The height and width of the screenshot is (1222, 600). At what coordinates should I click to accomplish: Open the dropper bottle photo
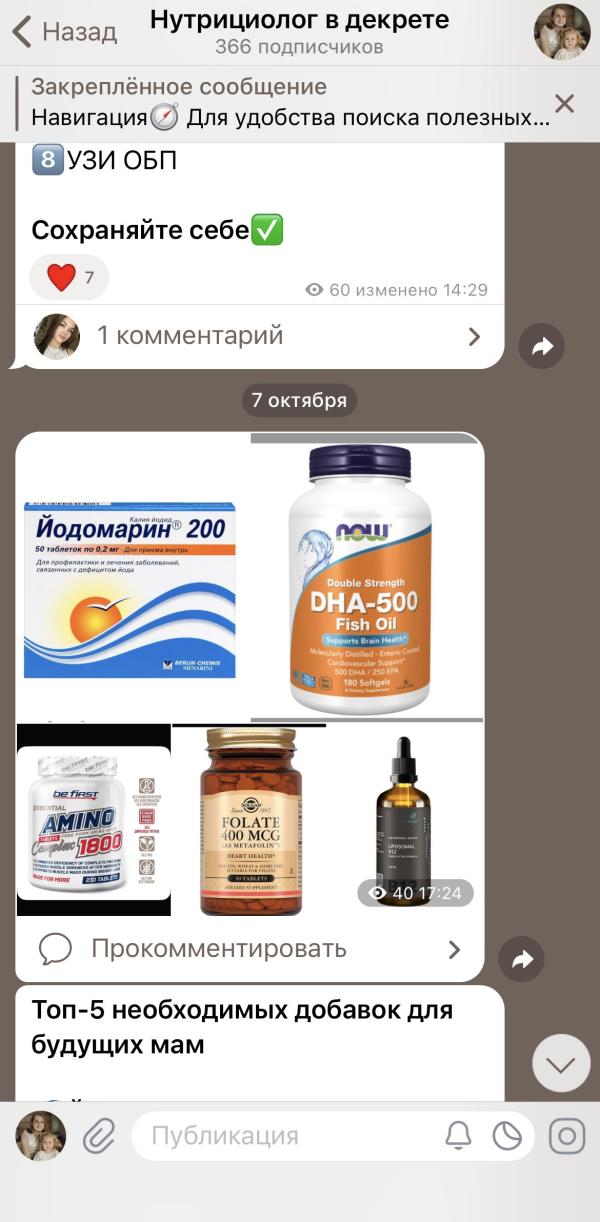[403, 810]
